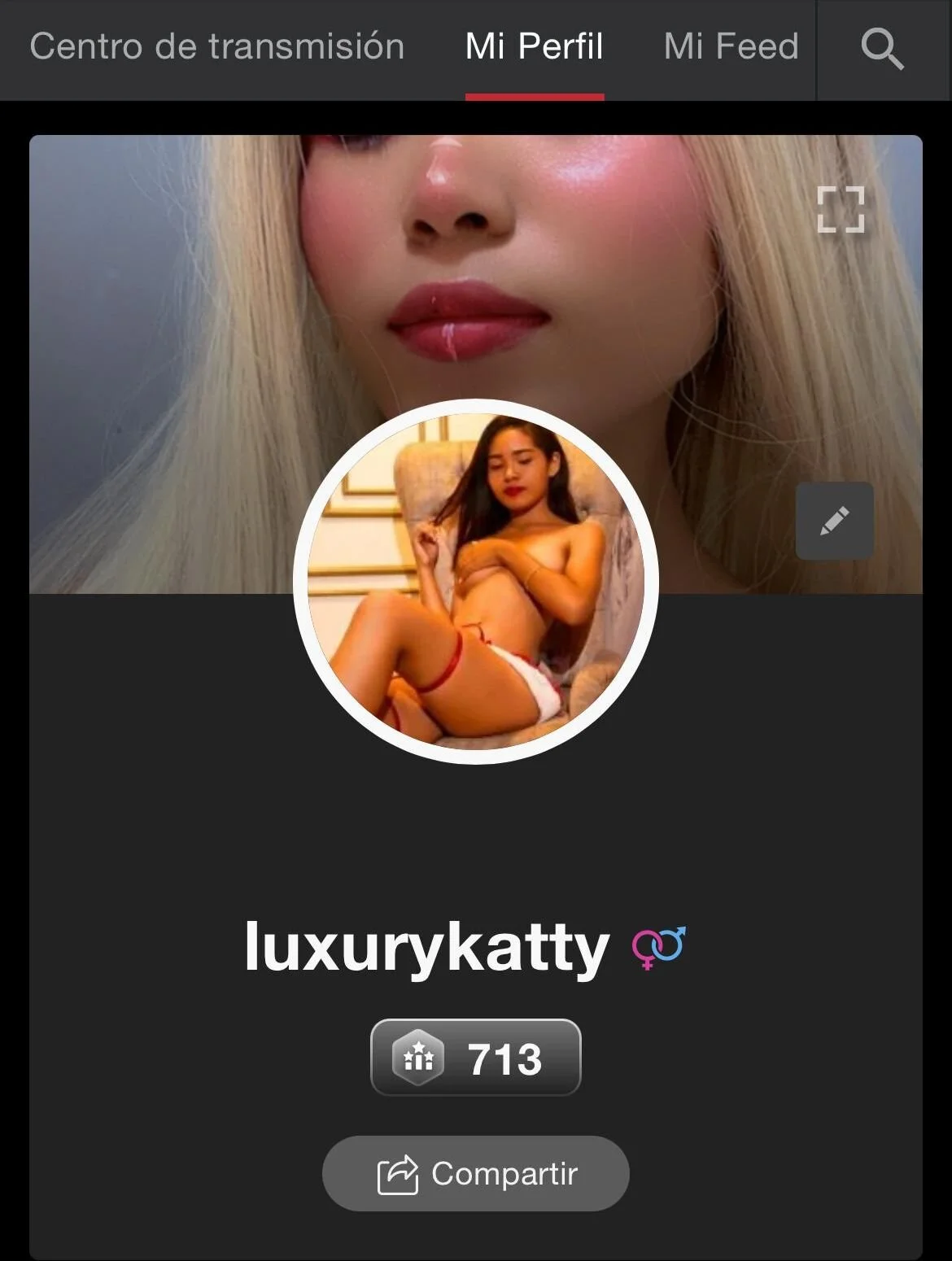Expand the cover photo to fullscreen
The height and width of the screenshot is (1261, 952).
coord(841,210)
